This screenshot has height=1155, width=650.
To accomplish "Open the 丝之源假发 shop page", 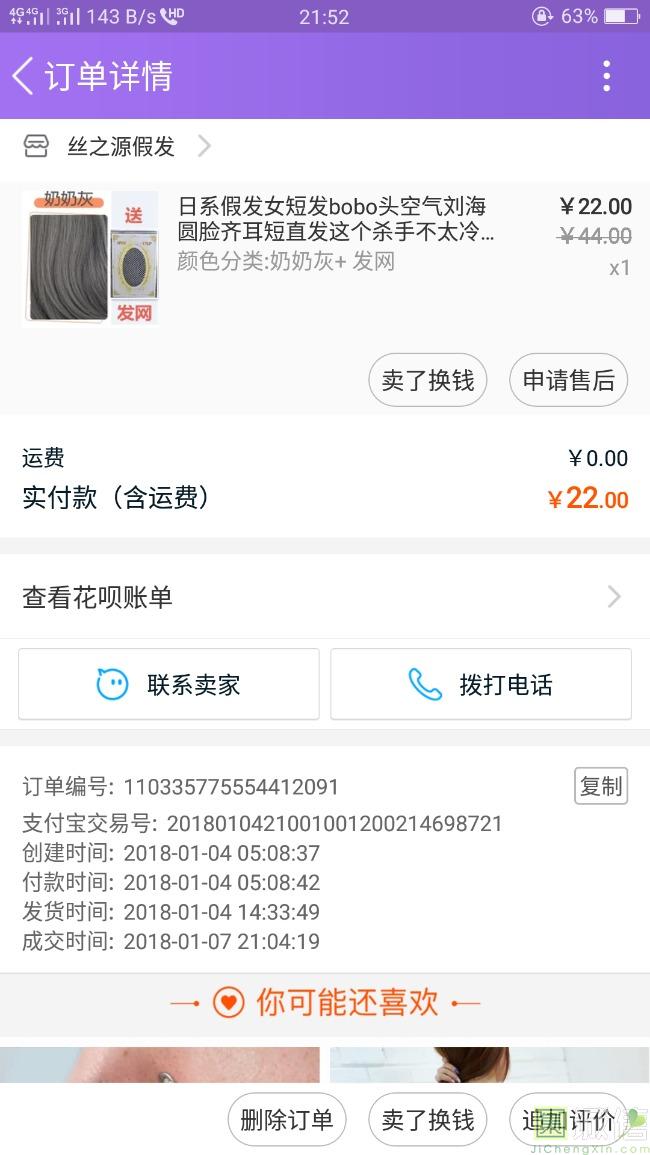I will point(120,147).
